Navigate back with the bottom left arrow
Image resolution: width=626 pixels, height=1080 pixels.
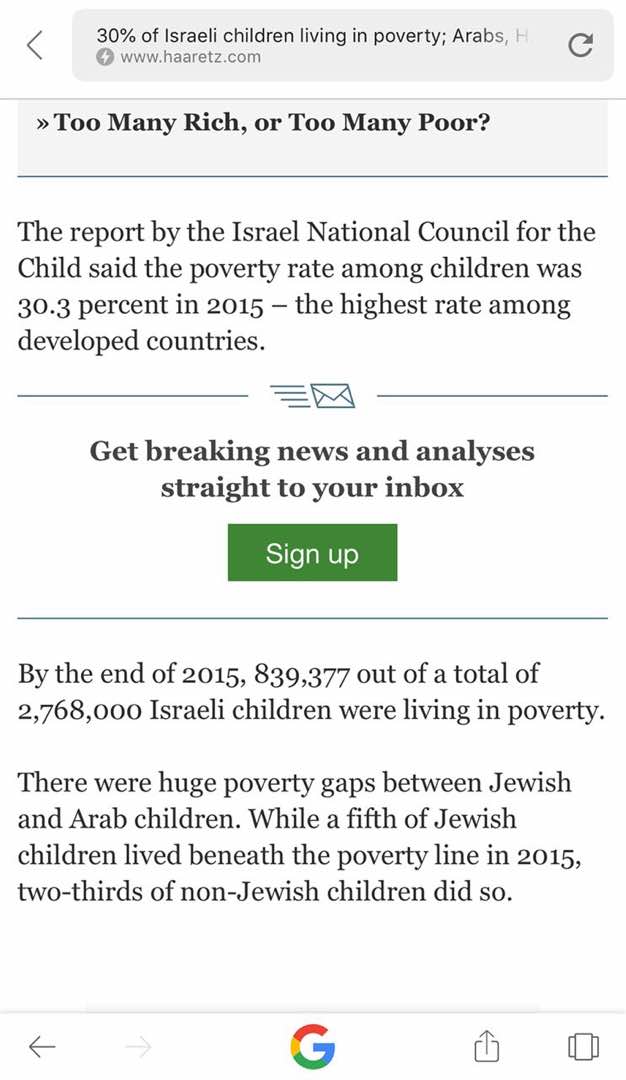pos(42,1047)
